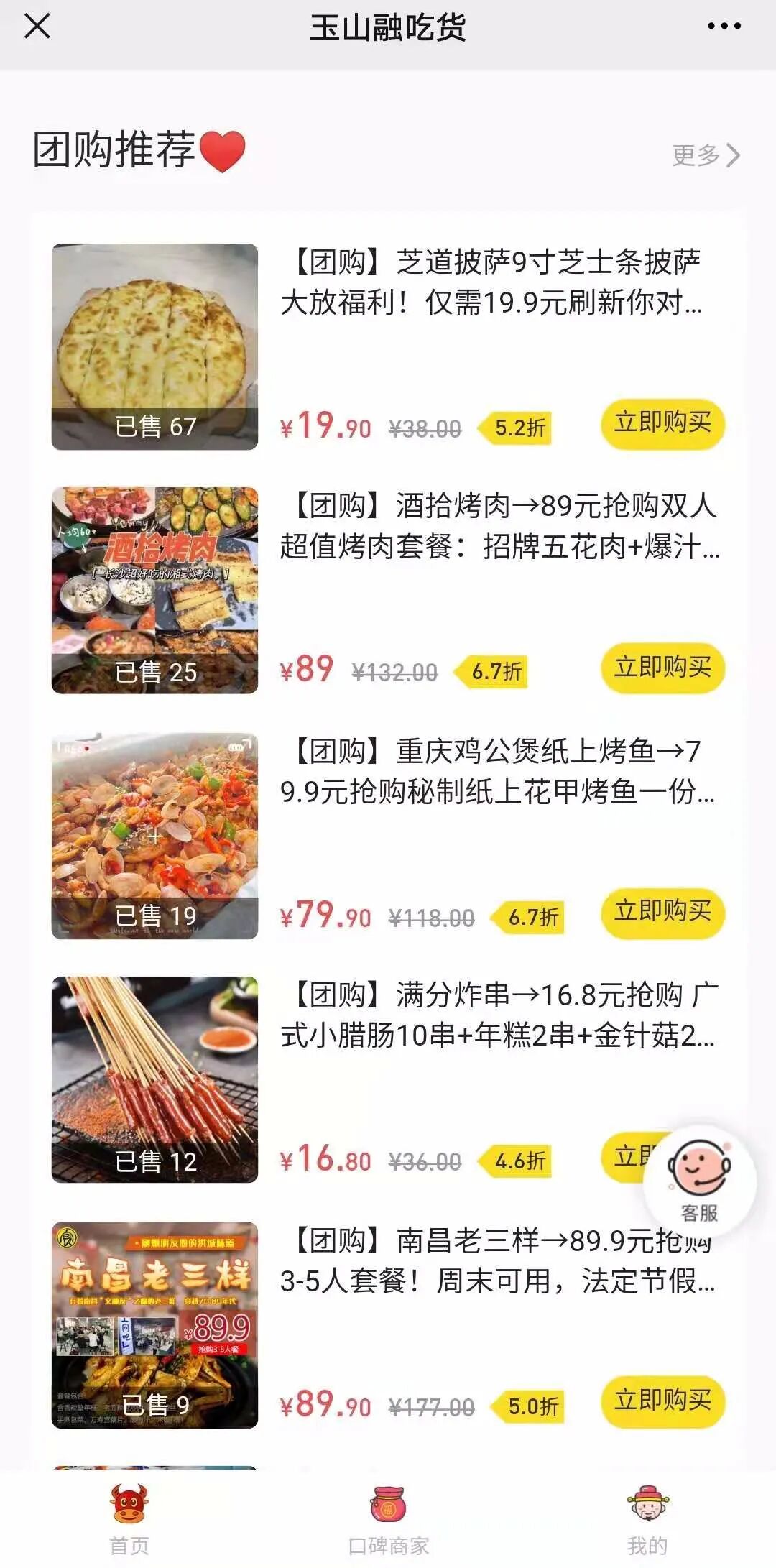Go to the 口碑商家 tab
Image resolution: width=776 pixels, height=1568 pixels.
coord(388,1518)
